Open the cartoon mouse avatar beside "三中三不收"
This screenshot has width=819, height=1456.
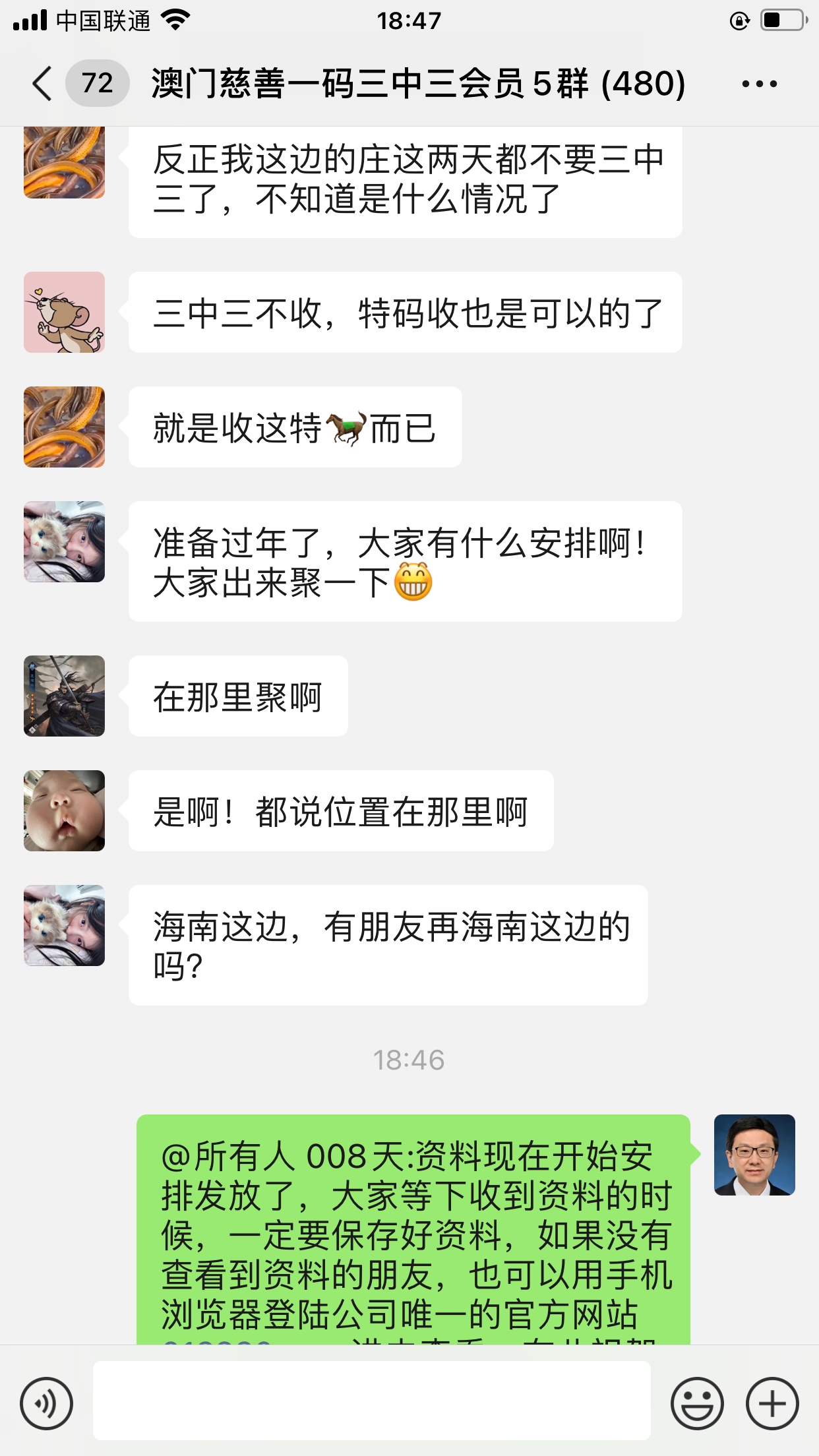click(x=65, y=313)
